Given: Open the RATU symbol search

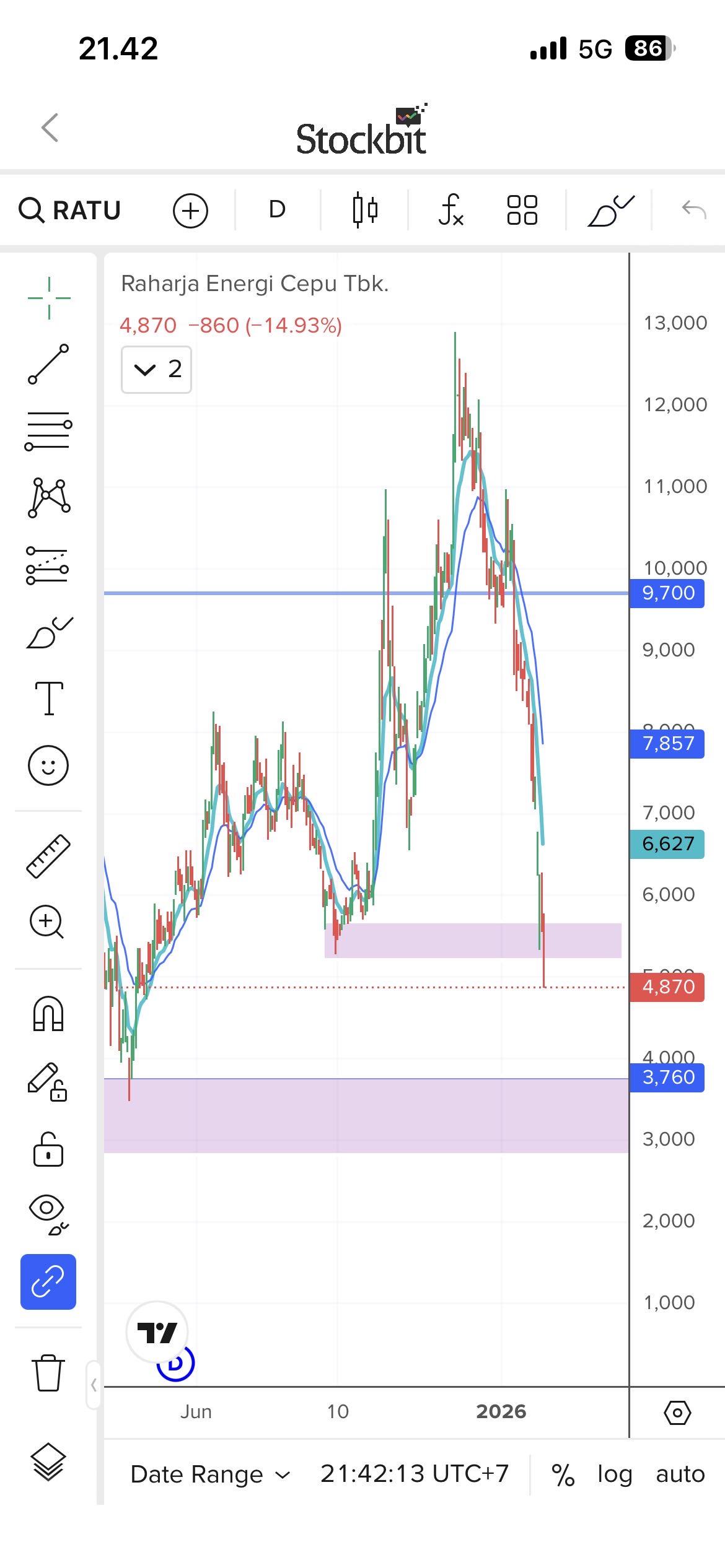Looking at the screenshot, I should (69, 211).
